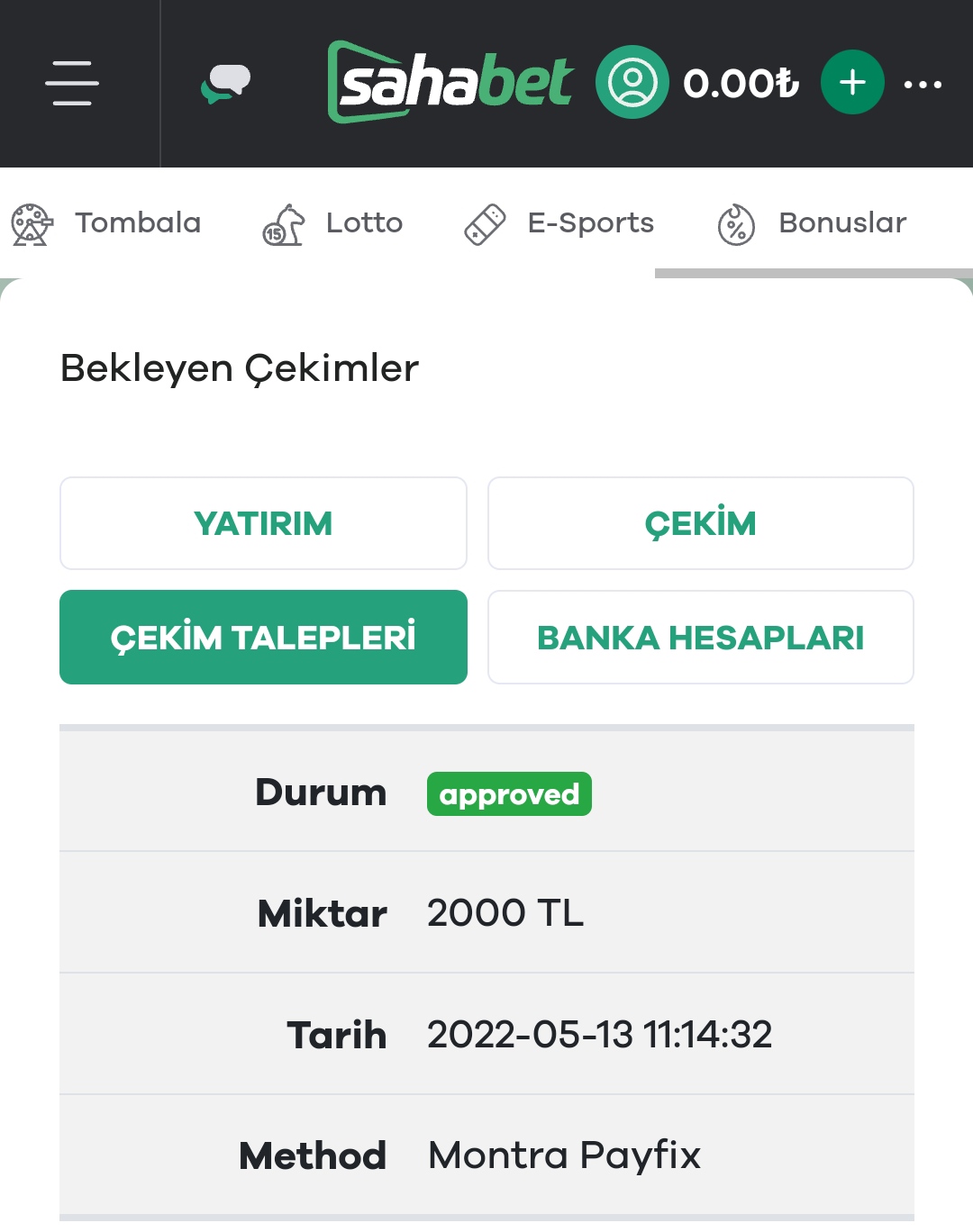Viewport: 973px width, 1232px height.
Task: Open the user profile icon
Action: [632, 83]
